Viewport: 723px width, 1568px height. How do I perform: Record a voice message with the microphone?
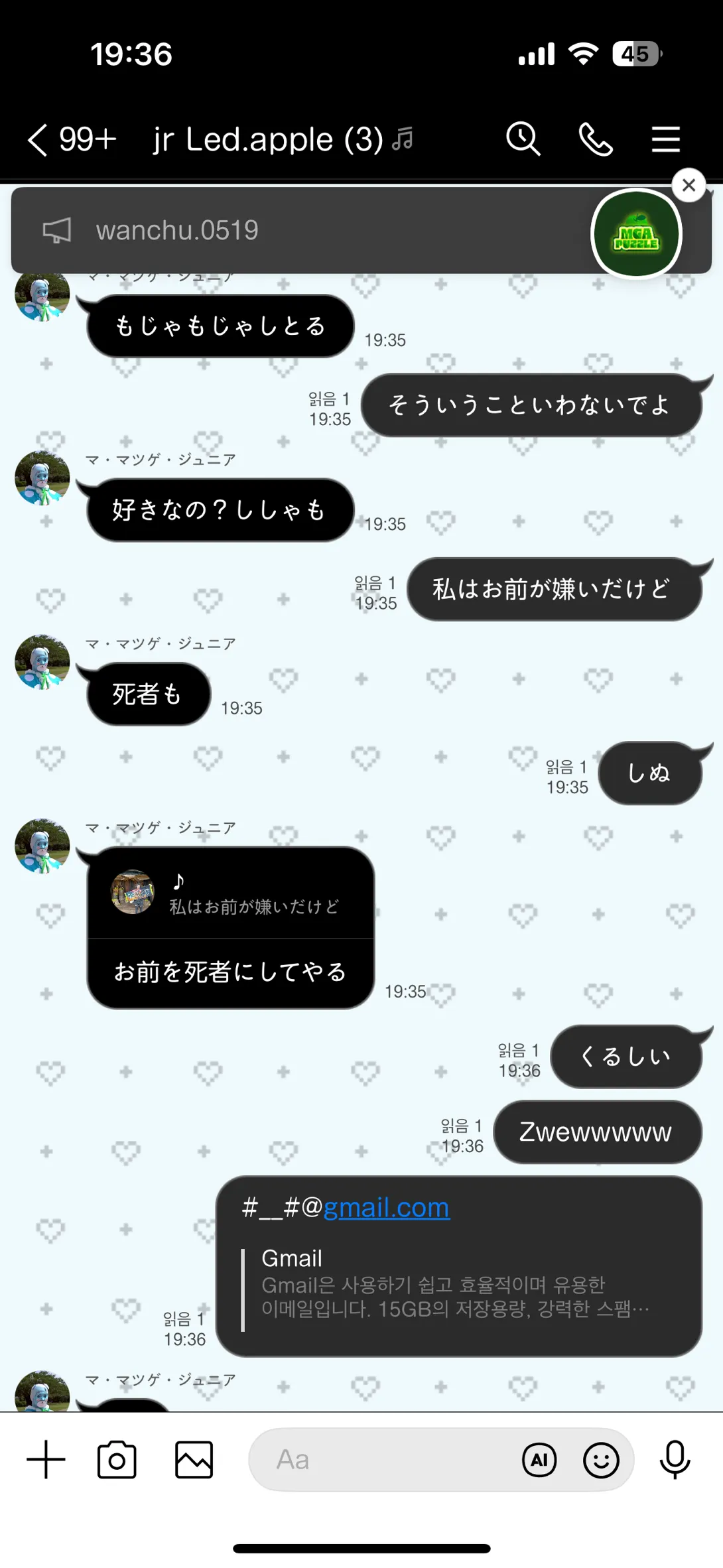click(x=675, y=1459)
